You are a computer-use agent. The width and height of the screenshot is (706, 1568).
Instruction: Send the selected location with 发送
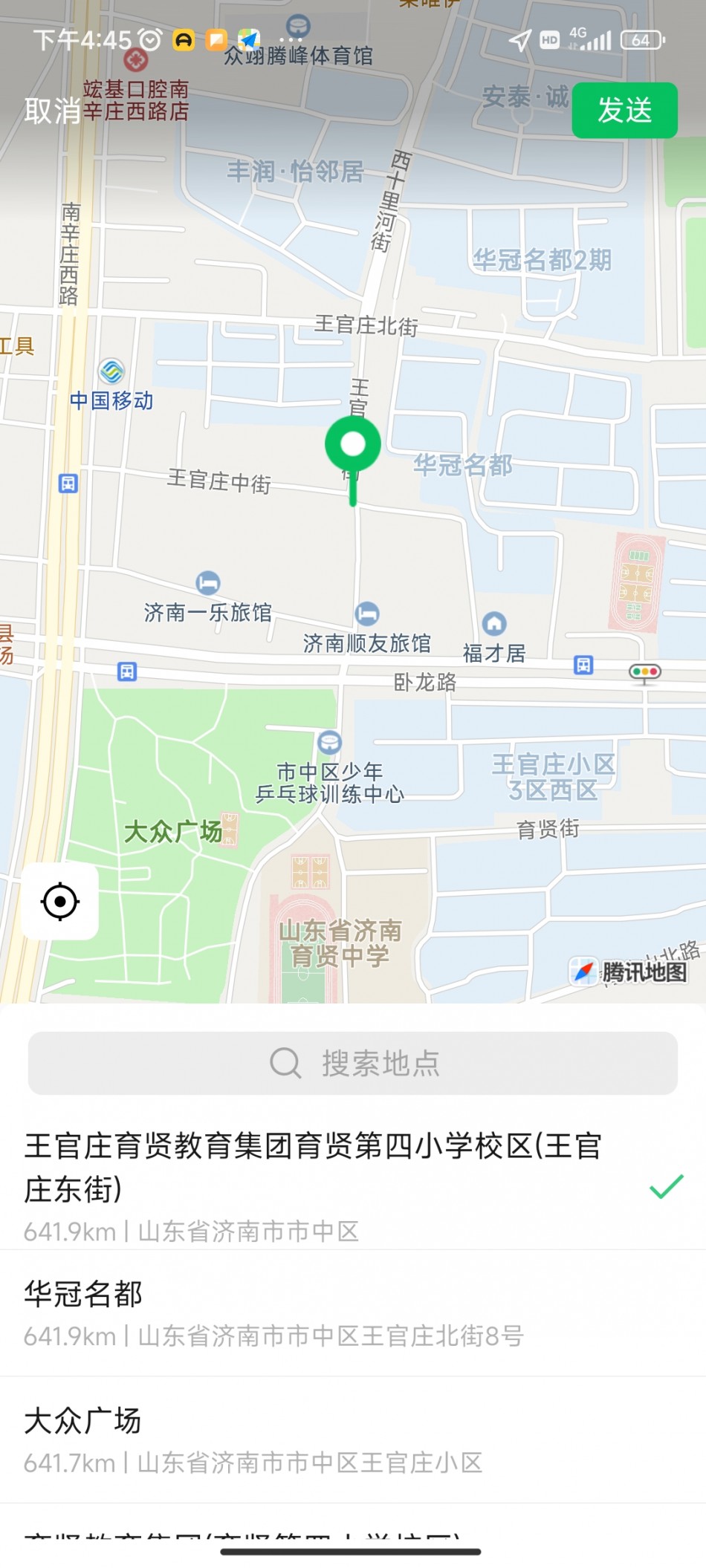pos(624,111)
